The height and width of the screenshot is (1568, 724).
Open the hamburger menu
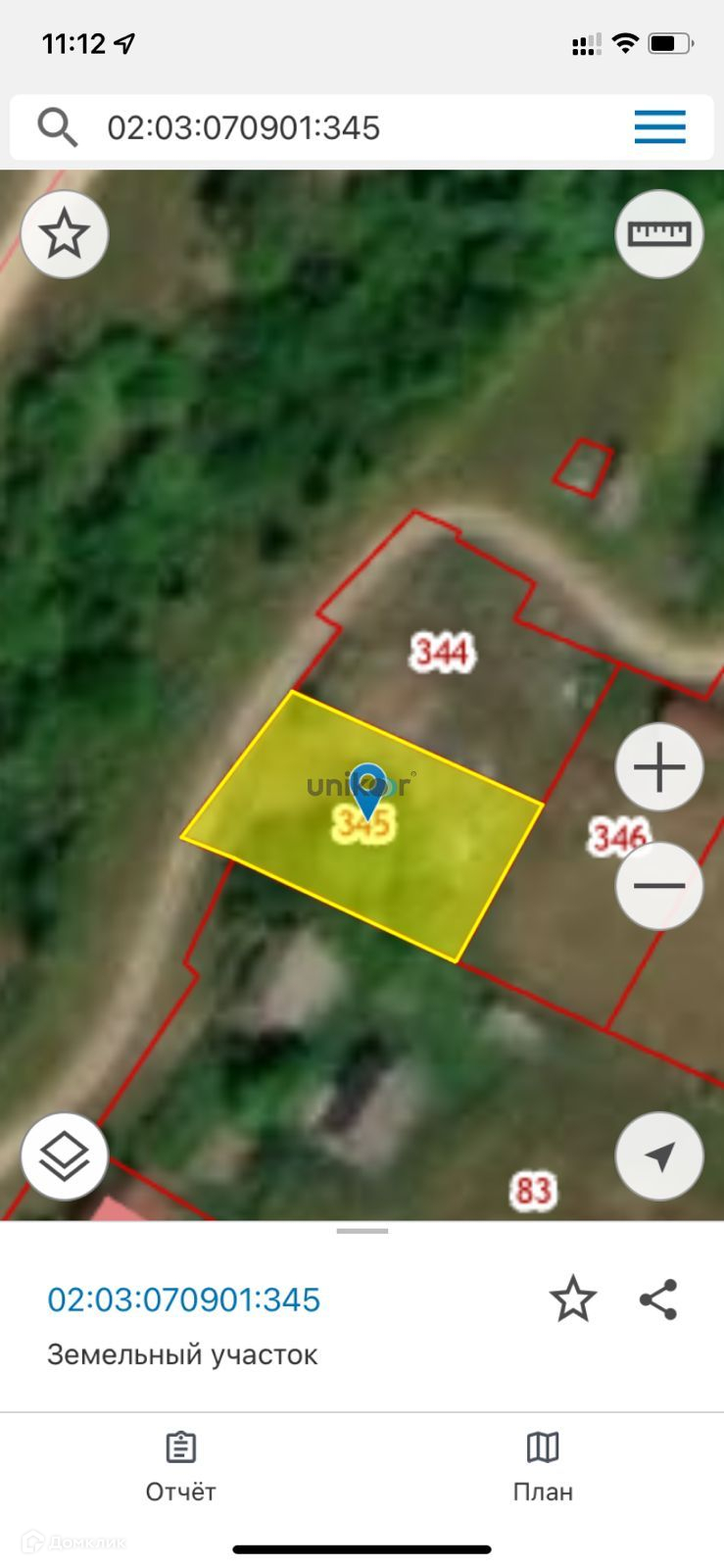click(x=659, y=127)
